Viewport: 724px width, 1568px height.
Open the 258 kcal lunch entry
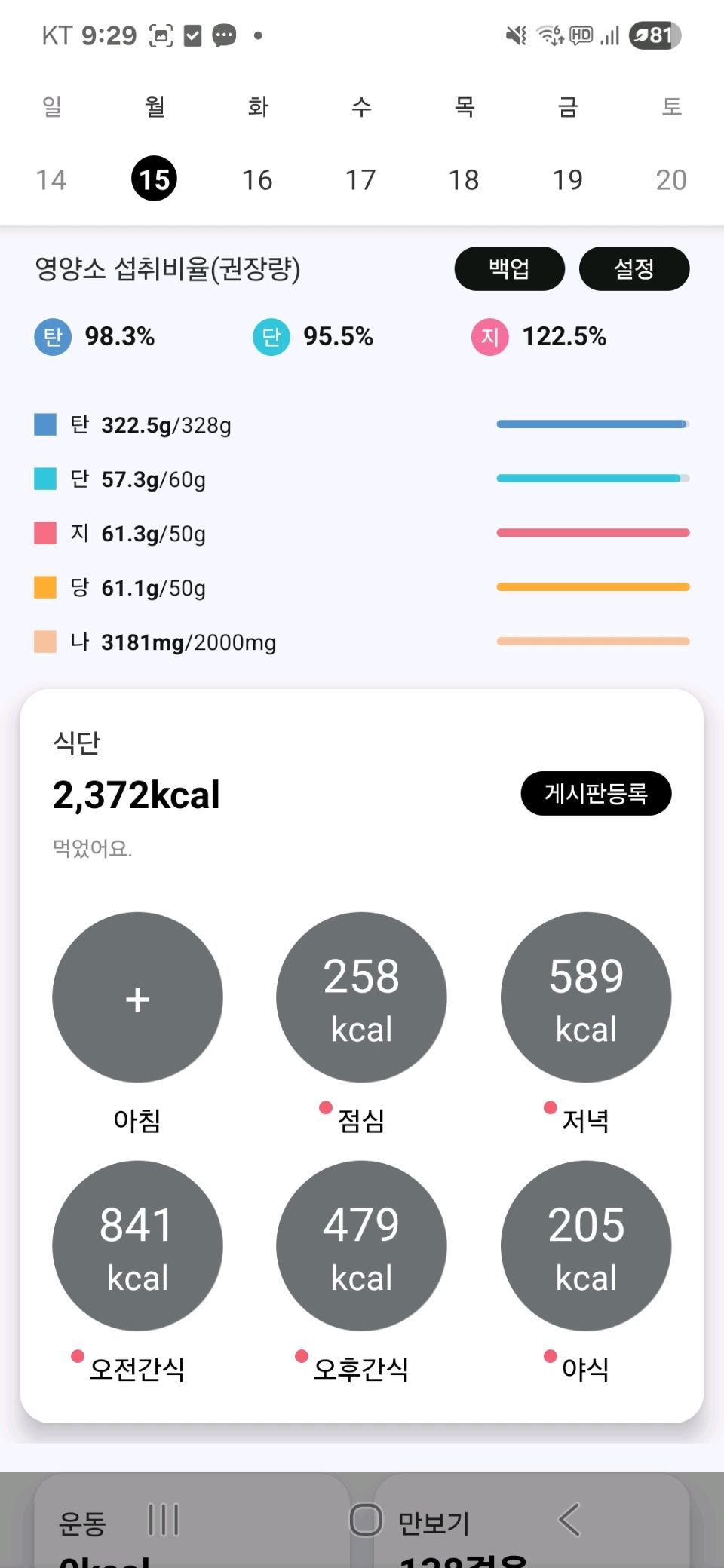pos(361,997)
